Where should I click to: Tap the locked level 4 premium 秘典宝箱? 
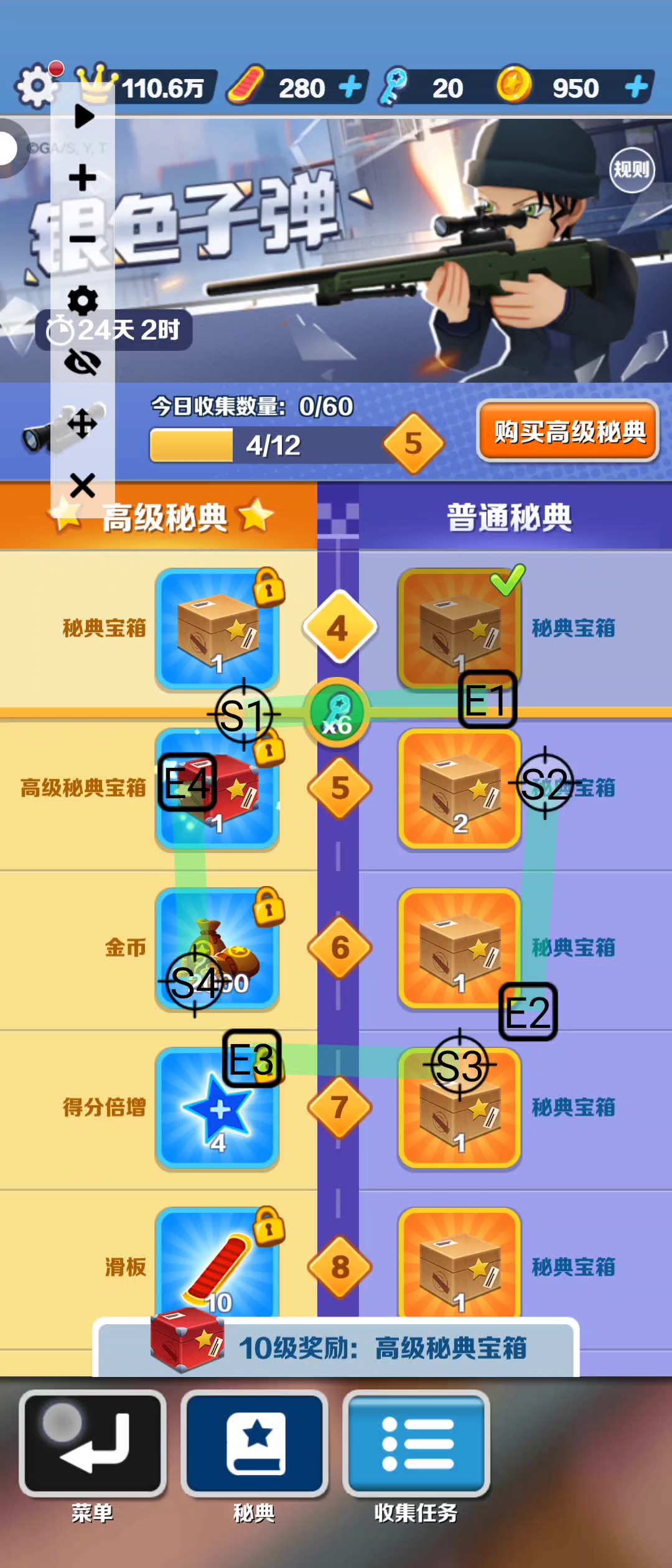[x=217, y=628]
